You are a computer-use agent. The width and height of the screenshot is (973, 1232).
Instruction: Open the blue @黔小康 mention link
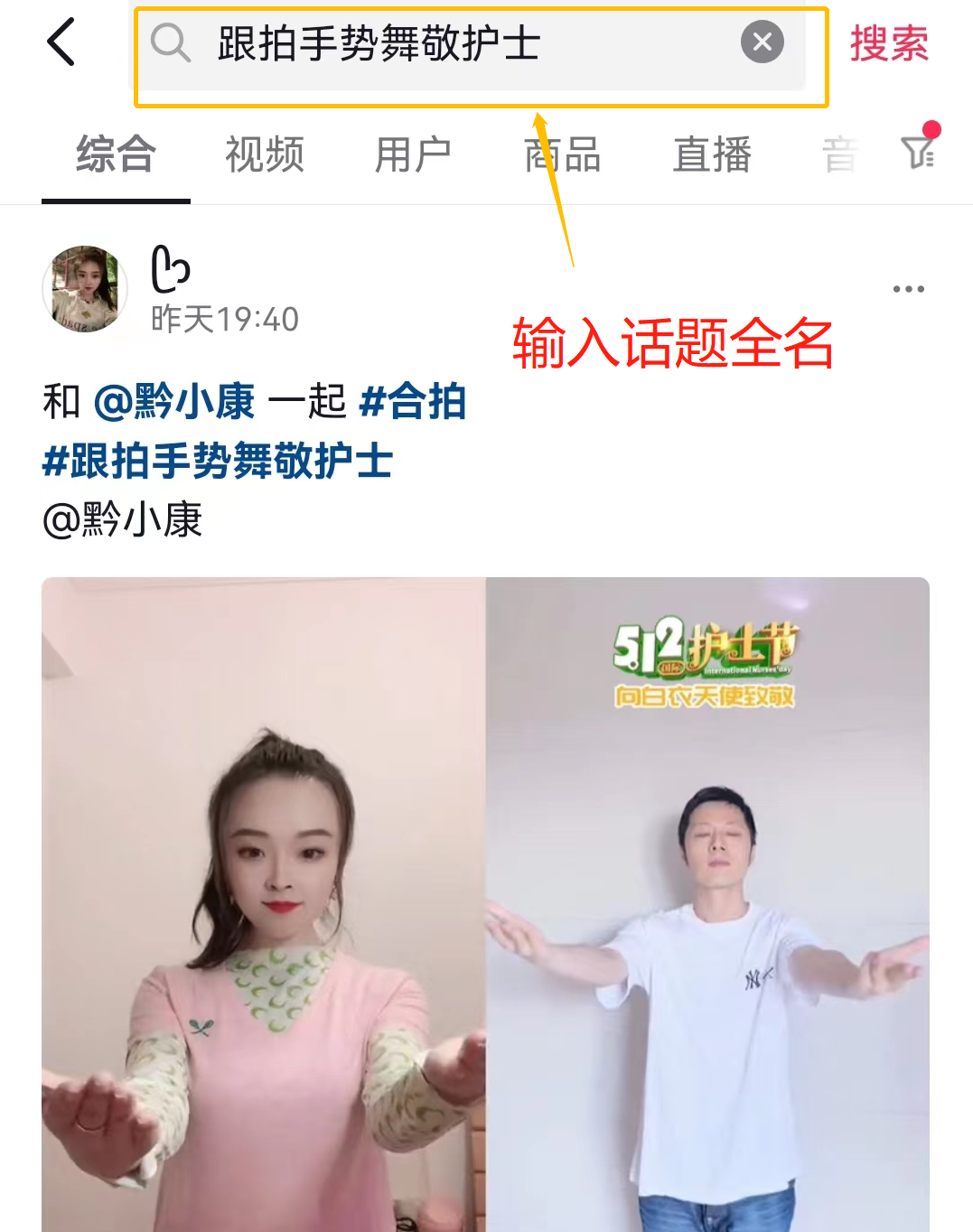(174, 401)
